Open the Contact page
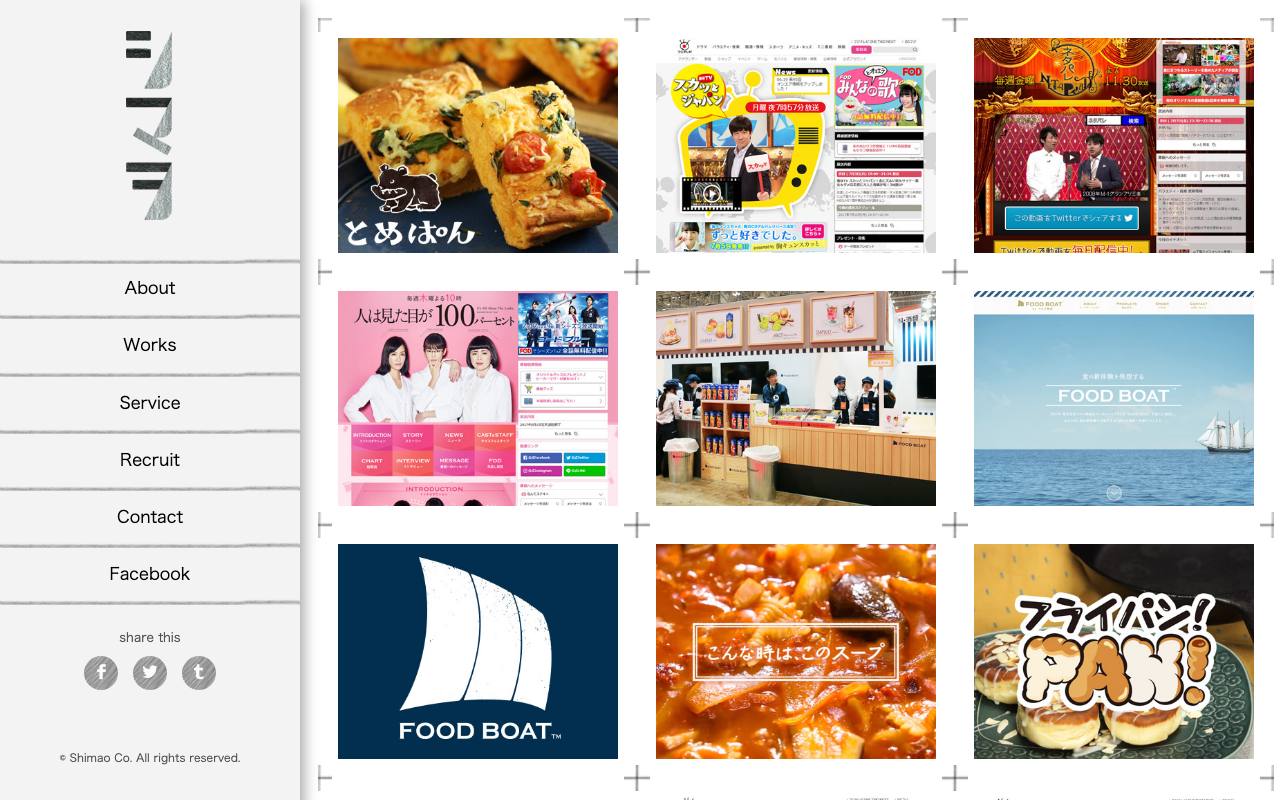The width and height of the screenshot is (1280, 800). 150,517
